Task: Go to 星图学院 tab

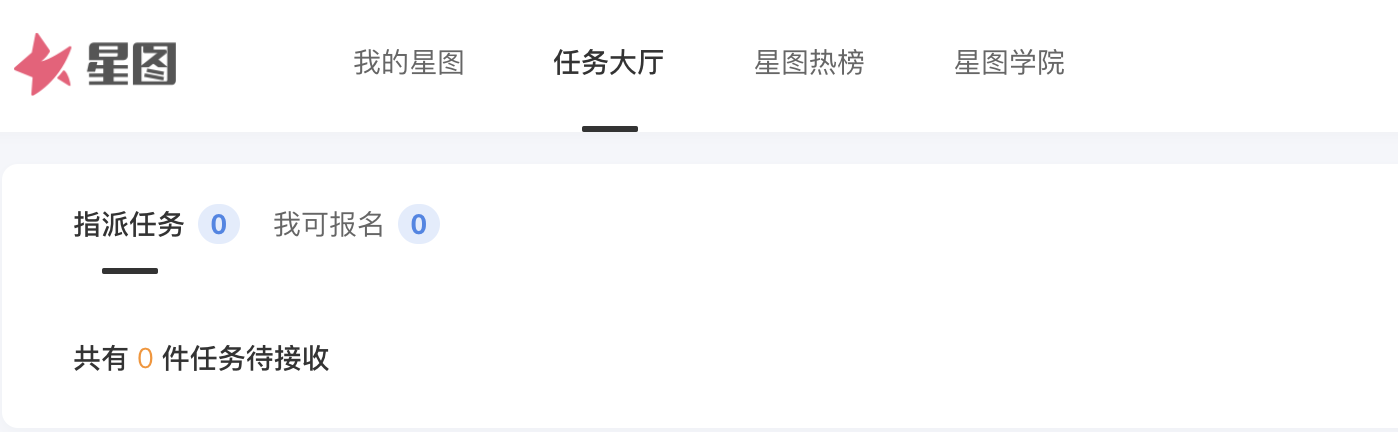Action: tap(1009, 63)
